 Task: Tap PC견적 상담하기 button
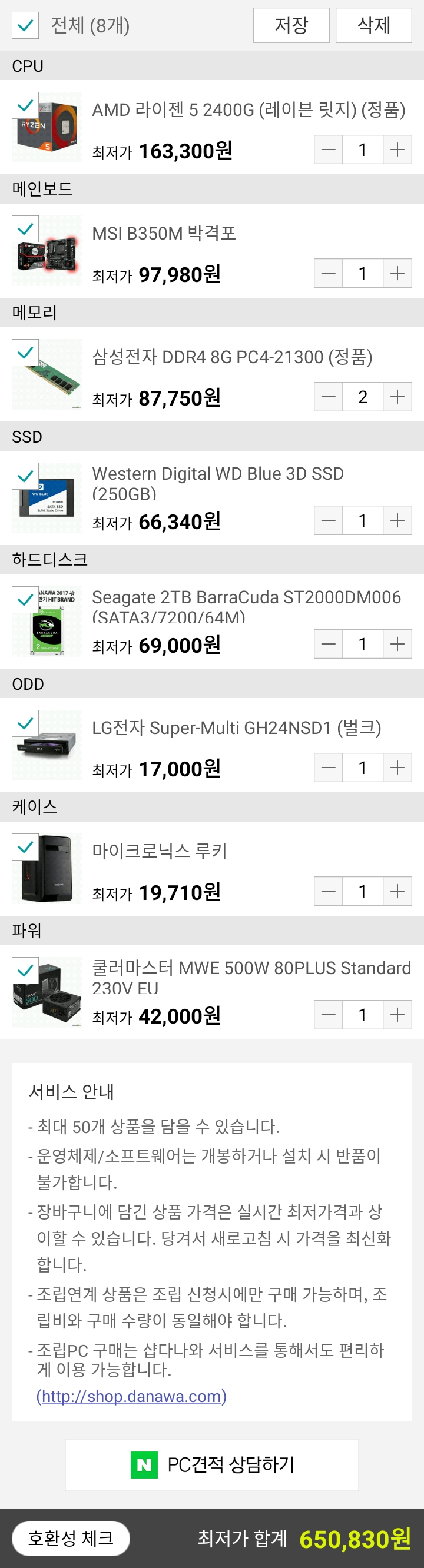tap(211, 1464)
